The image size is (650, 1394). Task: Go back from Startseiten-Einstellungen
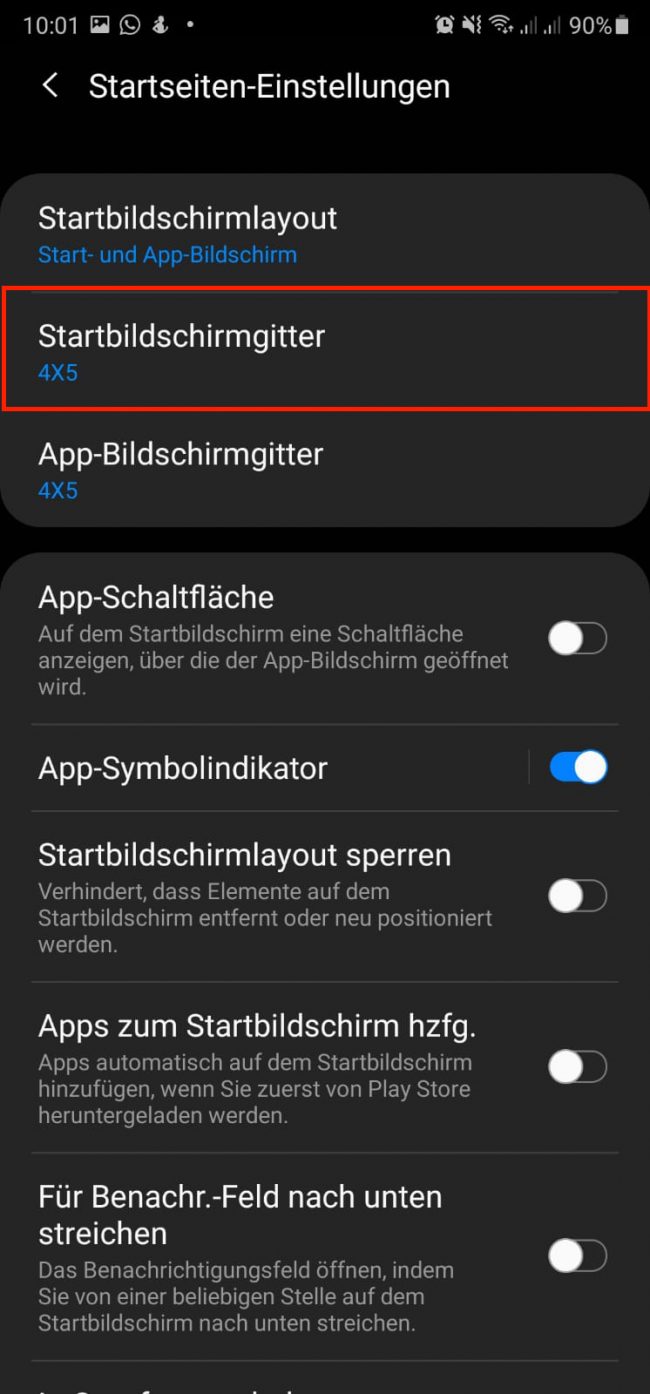[50, 86]
